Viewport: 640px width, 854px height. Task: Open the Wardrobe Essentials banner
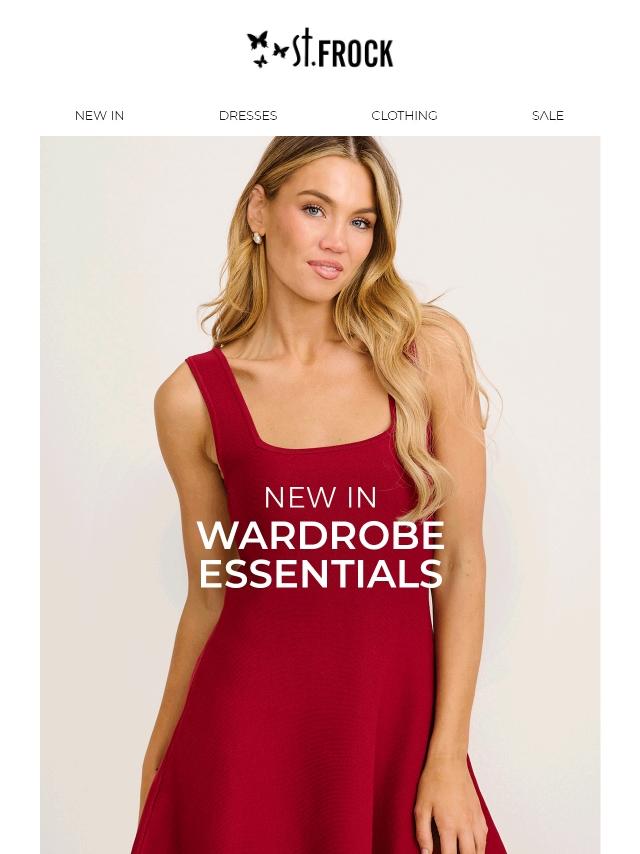[x=320, y=540]
